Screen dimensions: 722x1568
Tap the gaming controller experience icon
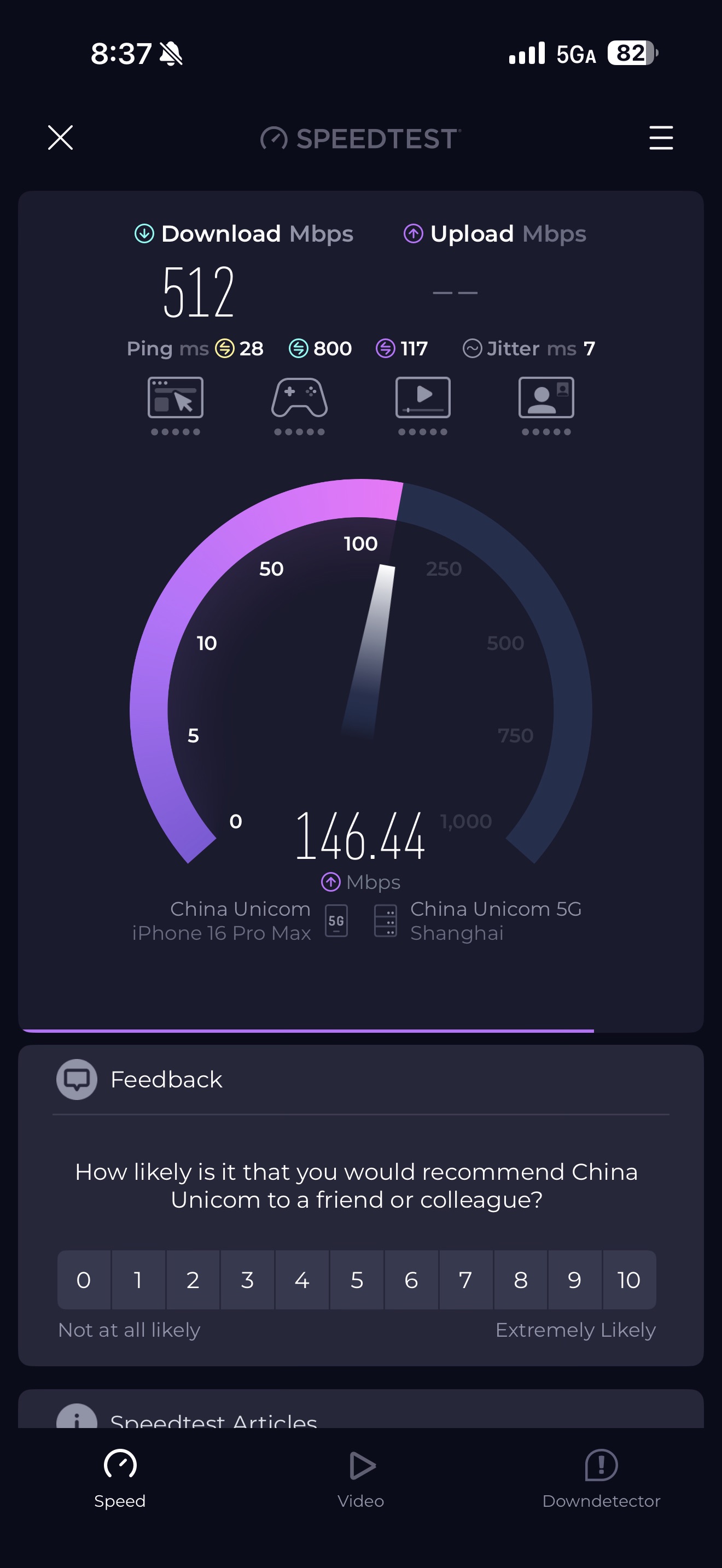tap(299, 399)
